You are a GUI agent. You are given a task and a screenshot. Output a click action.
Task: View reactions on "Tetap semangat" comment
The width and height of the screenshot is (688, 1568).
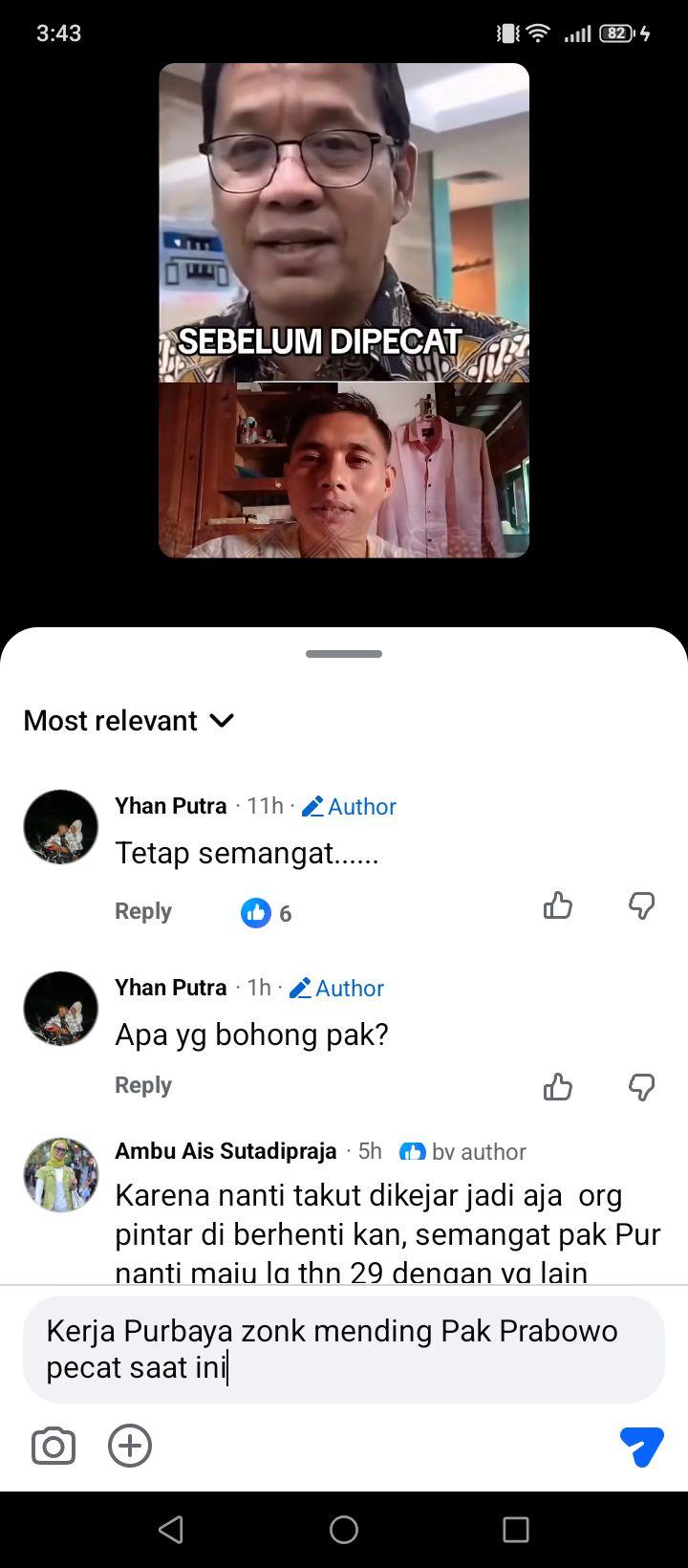point(267,913)
